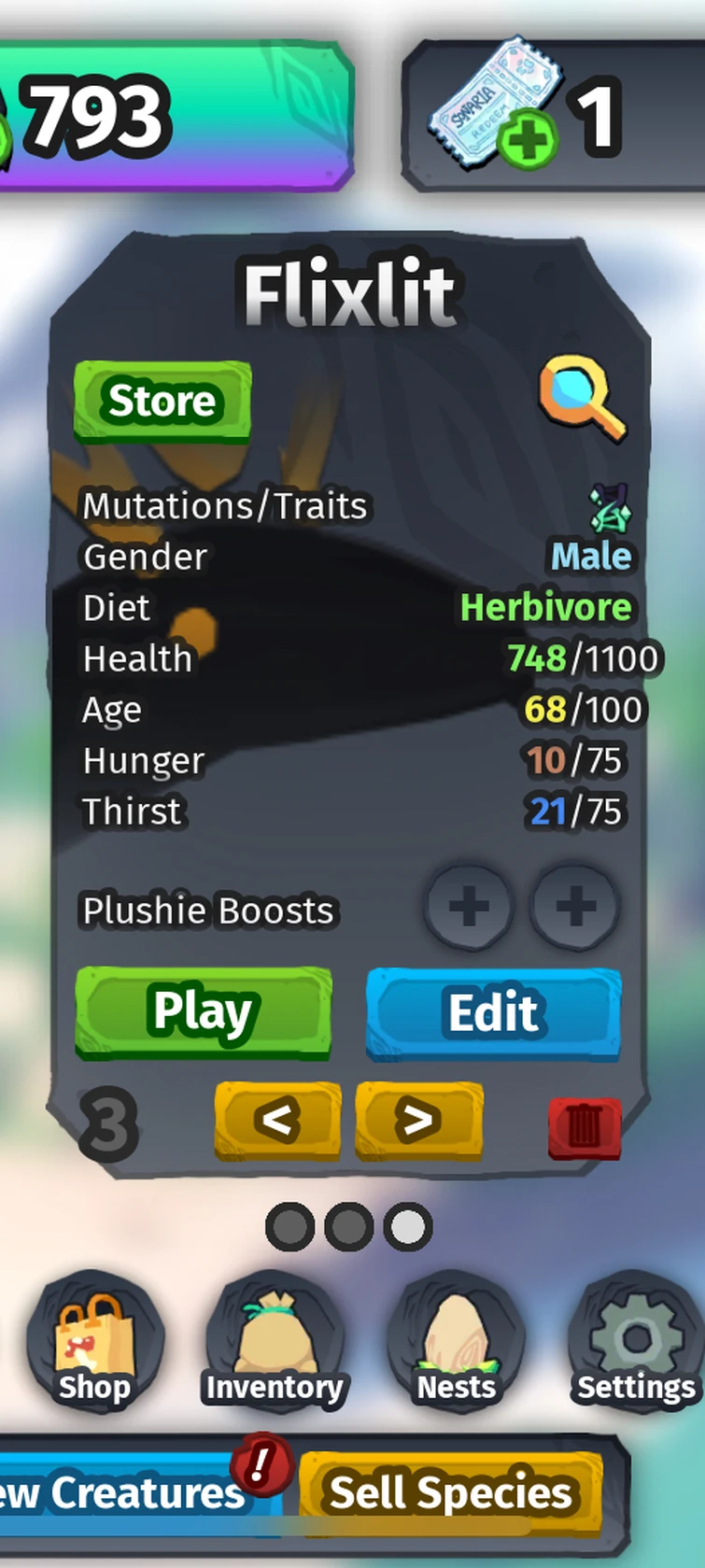The image size is (705, 1568).
Task: Delete this creature with the trash icon
Action: tap(585, 1127)
